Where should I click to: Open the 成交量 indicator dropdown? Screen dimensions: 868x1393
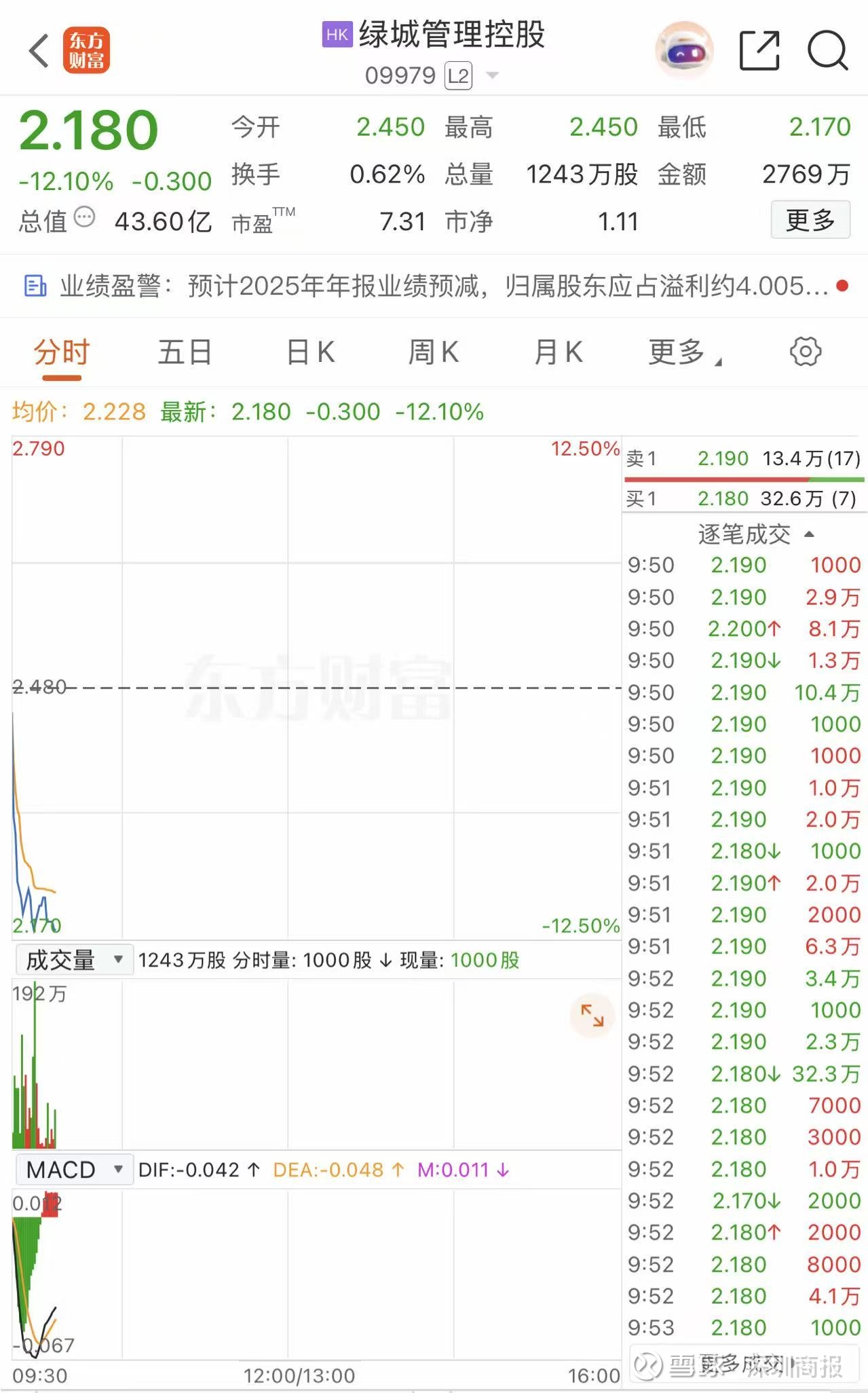pos(73,960)
